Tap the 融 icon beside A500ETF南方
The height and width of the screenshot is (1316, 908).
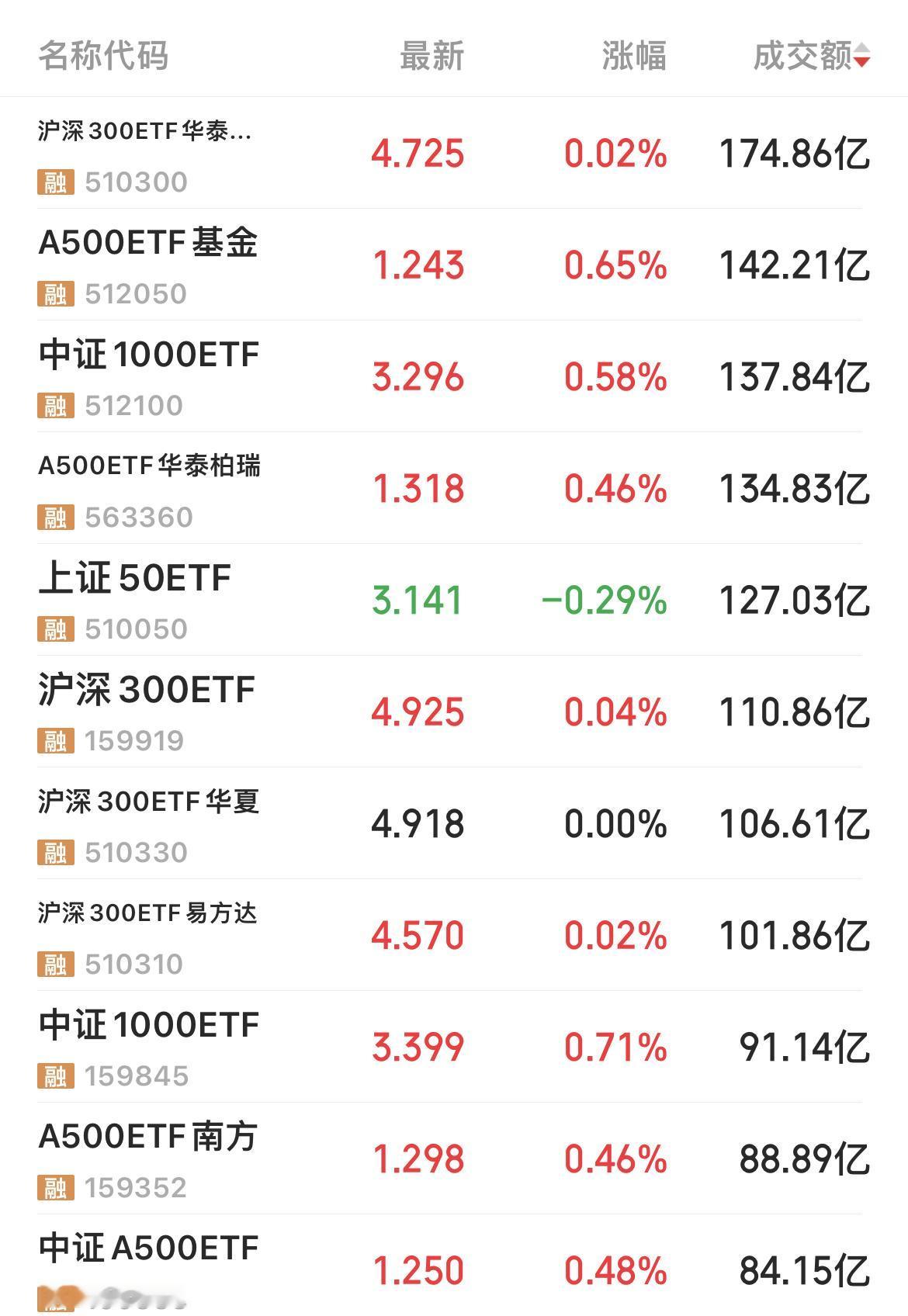tap(53, 1186)
